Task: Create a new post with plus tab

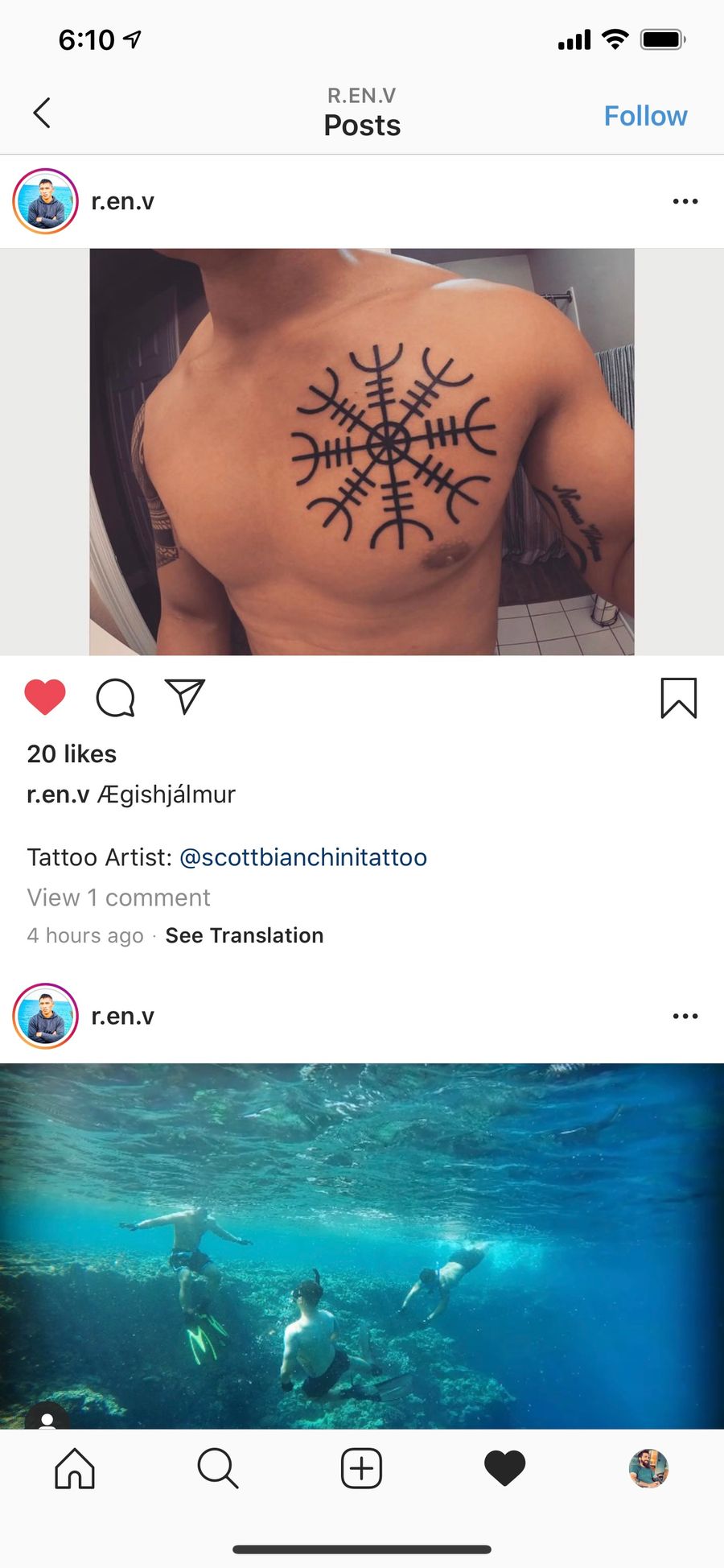Action: coord(361,1468)
